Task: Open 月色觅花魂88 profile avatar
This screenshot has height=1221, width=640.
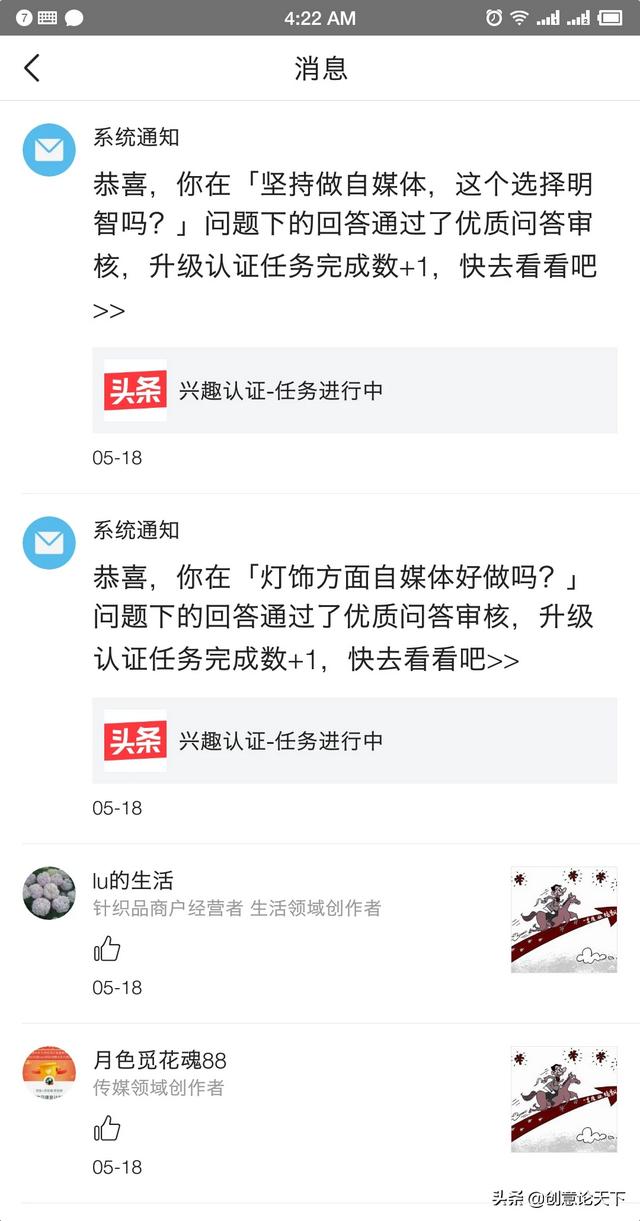Action: (49, 1073)
